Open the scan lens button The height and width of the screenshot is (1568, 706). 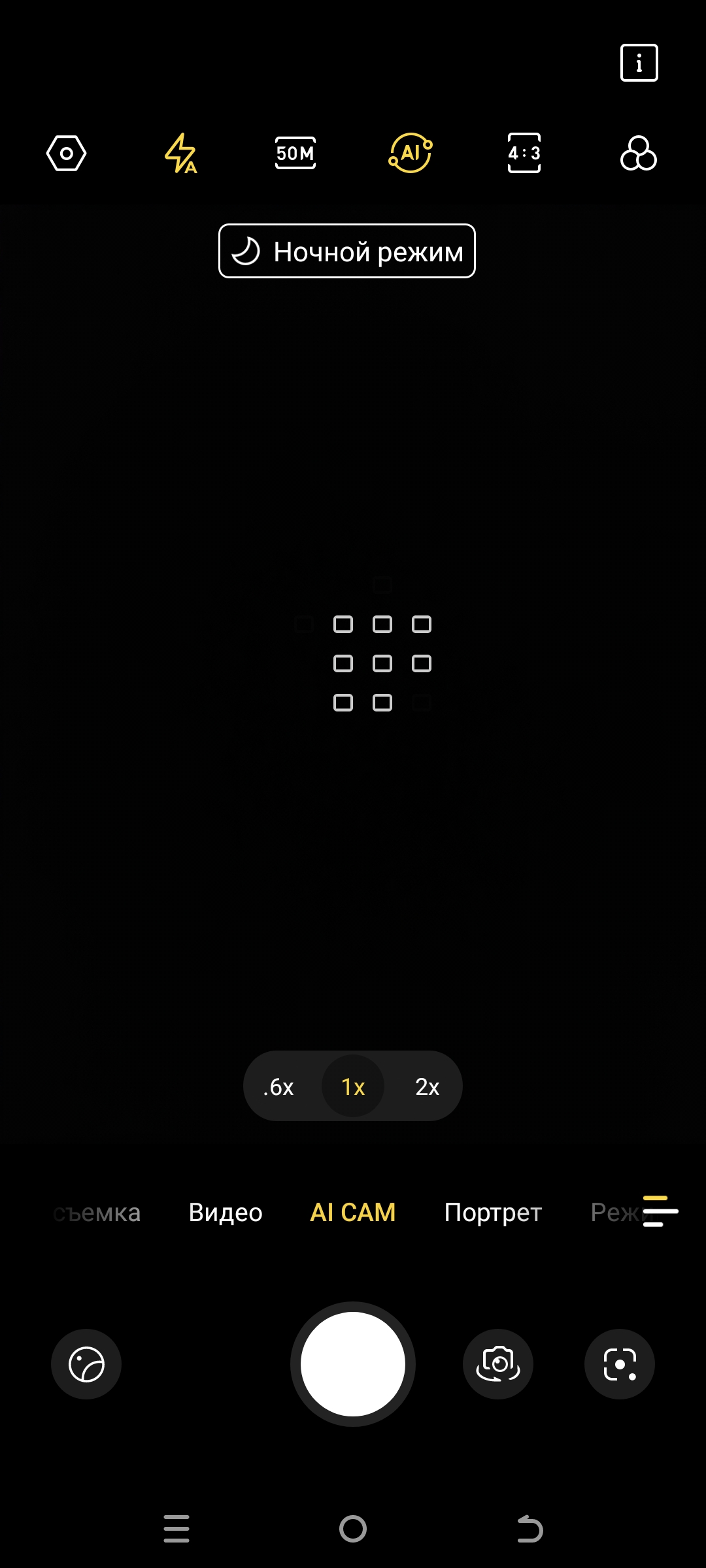pyautogui.click(x=620, y=1364)
